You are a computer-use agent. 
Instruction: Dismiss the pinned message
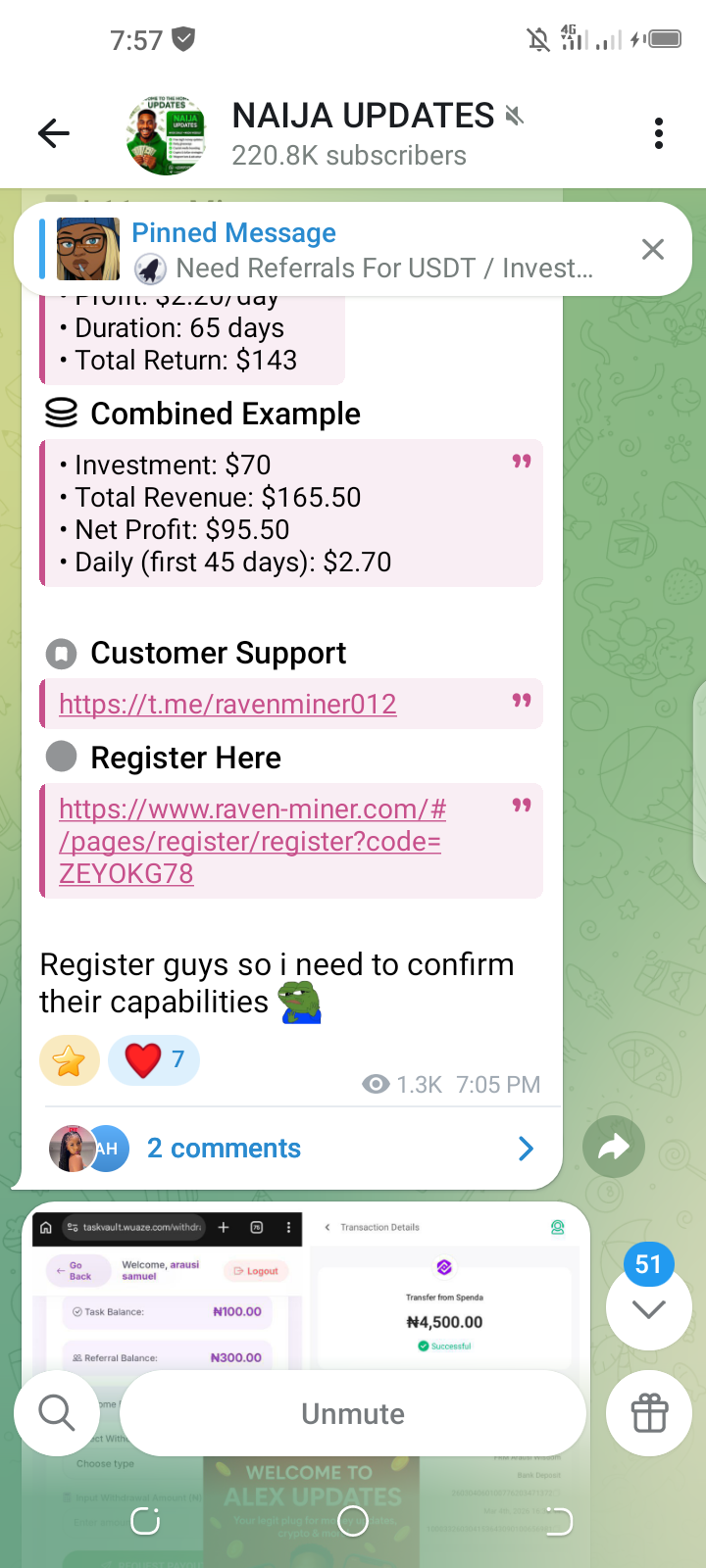[653, 250]
